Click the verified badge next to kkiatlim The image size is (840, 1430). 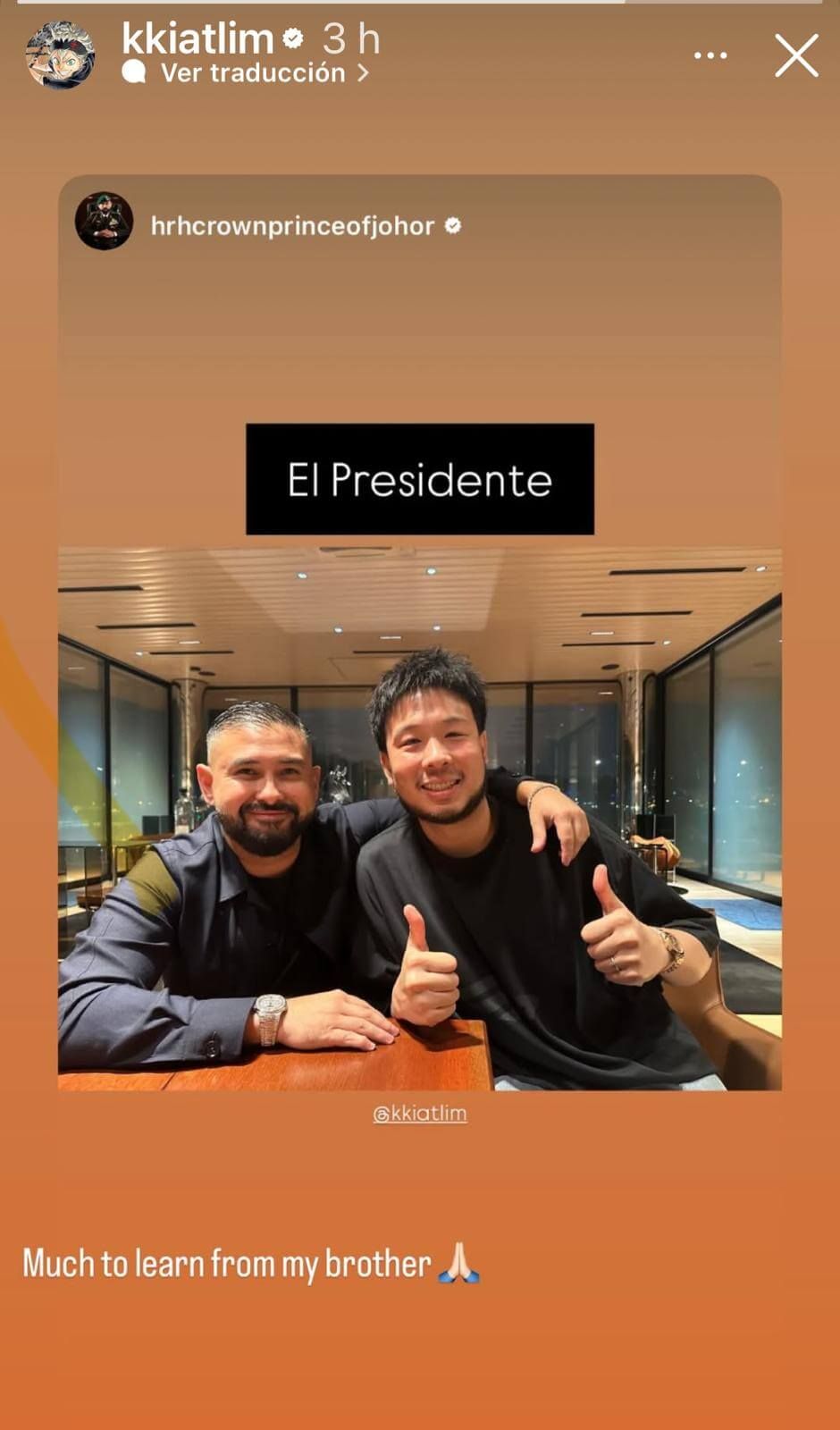[x=292, y=38]
